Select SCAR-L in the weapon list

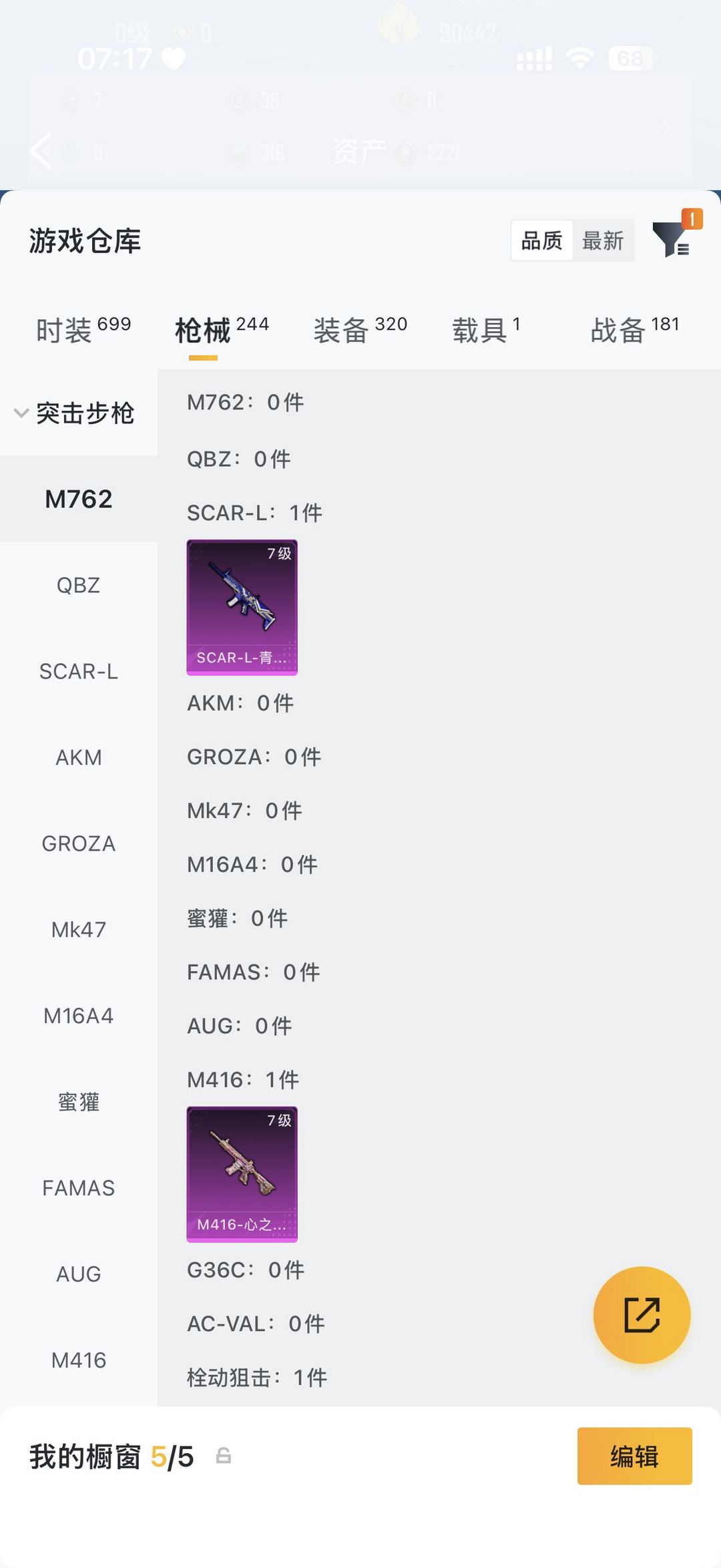[x=79, y=672]
